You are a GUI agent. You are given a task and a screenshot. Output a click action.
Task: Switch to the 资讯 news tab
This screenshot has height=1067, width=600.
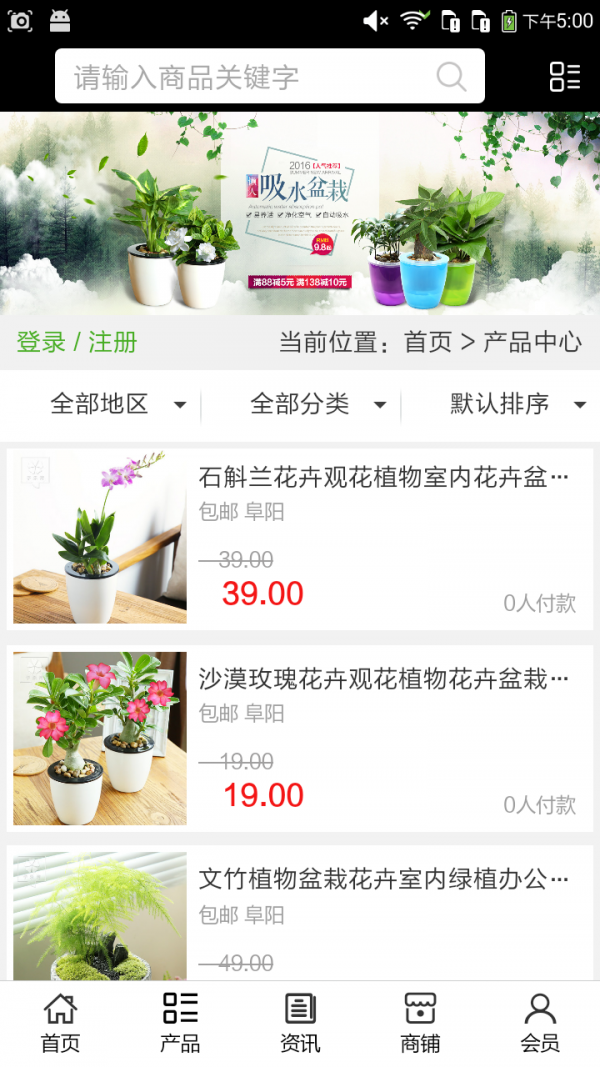coord(300,1022)
